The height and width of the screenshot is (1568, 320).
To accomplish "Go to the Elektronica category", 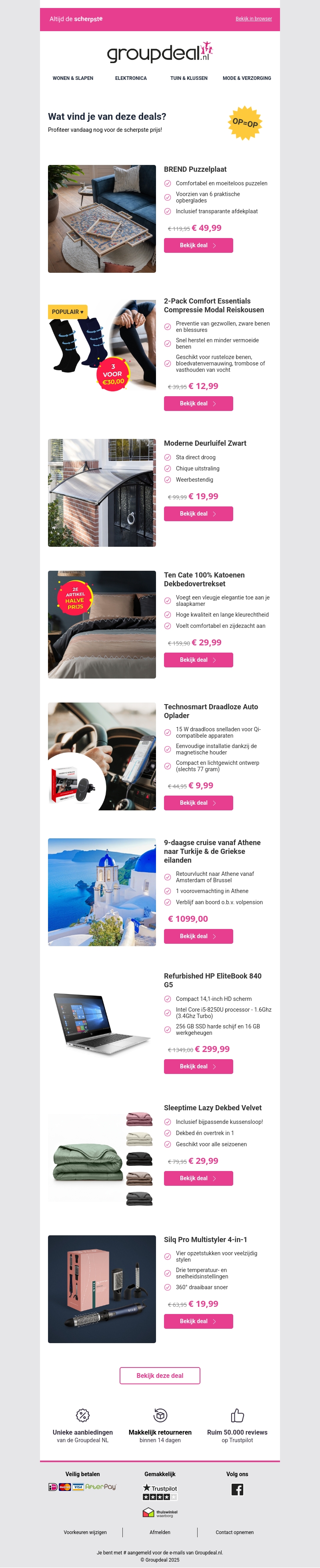I will pos(130,79).
